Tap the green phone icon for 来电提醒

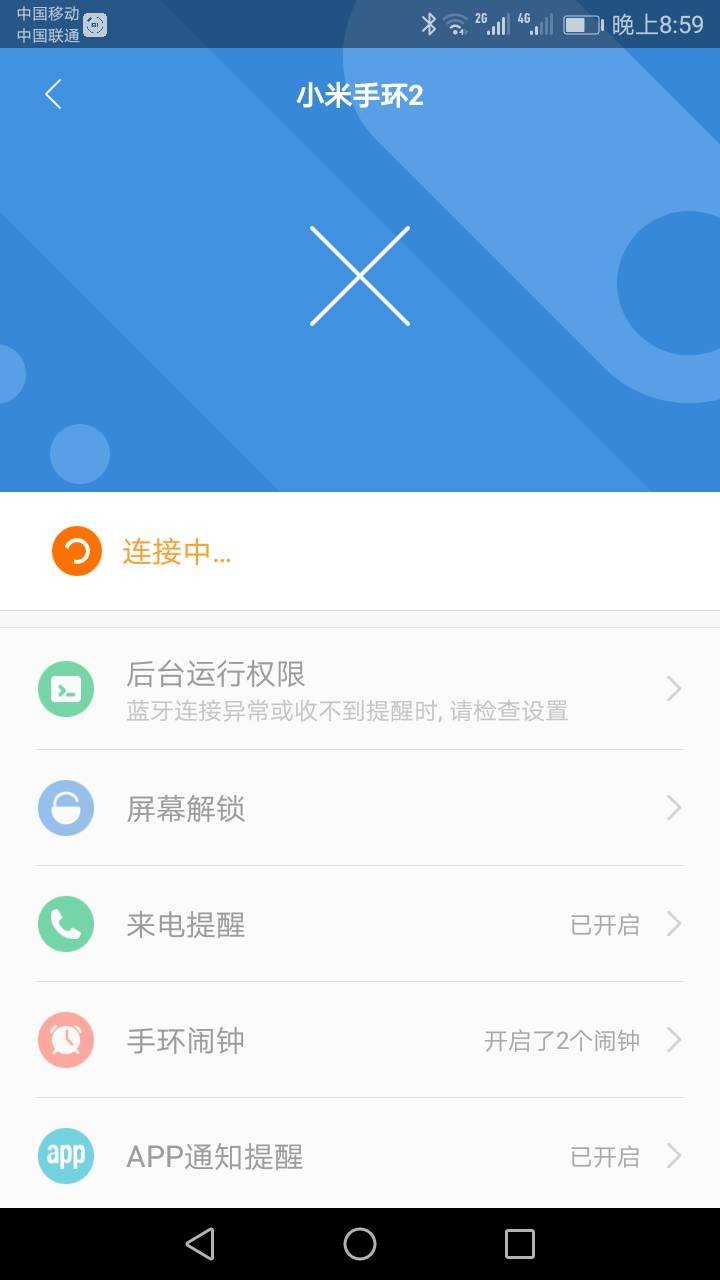pos(65,923)
